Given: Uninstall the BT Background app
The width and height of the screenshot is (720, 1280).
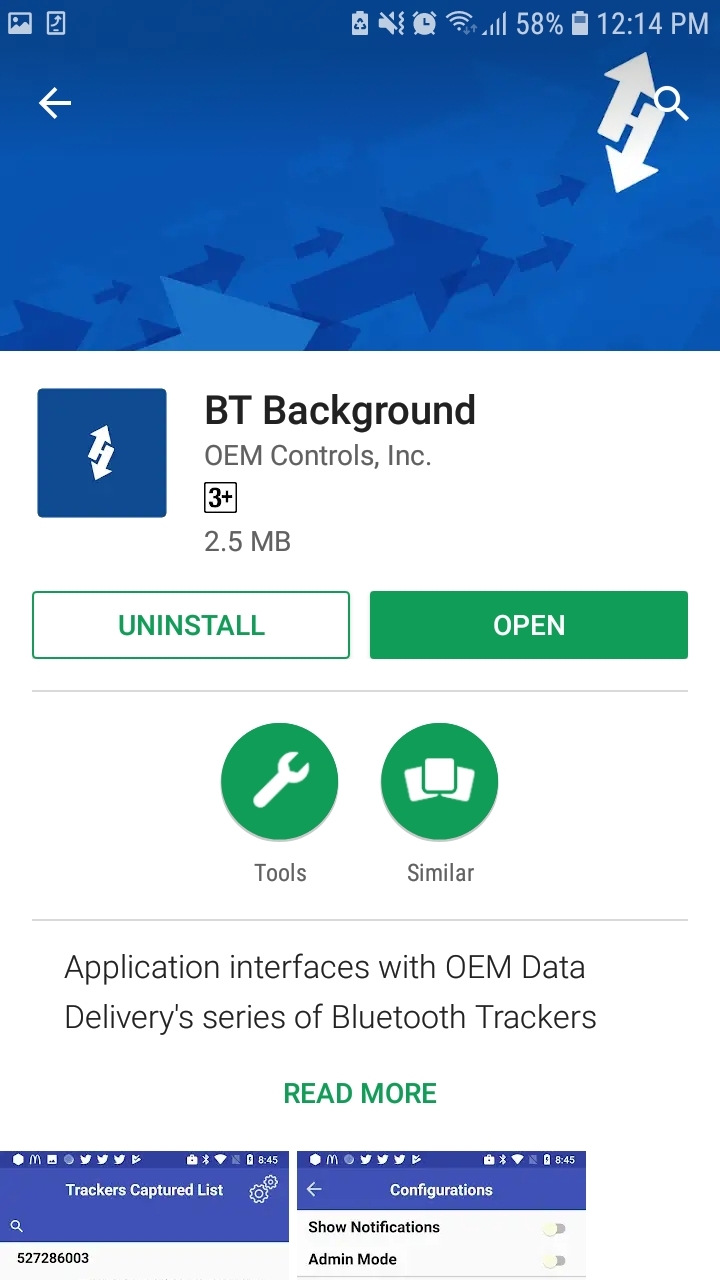Looking at the screenshot, I should (x=191, y=625).
